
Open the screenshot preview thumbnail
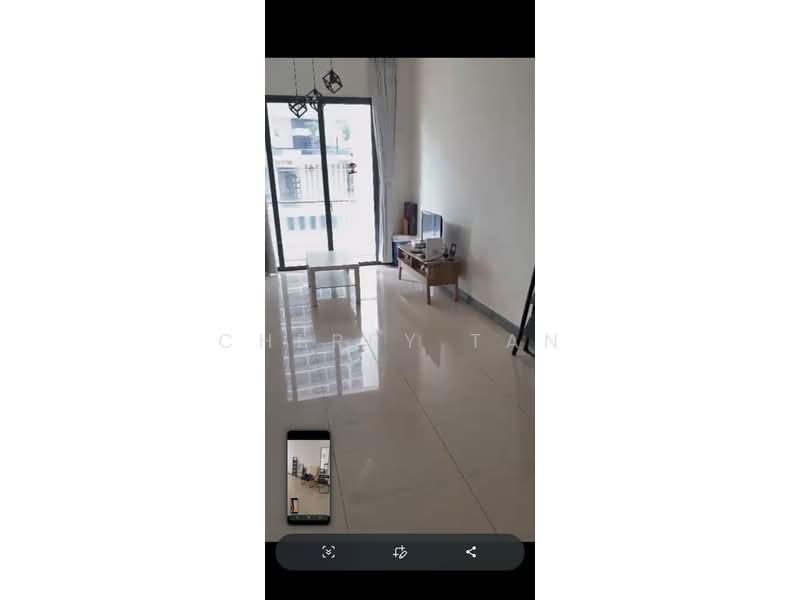pyautogui.click(x=308, y=477)
